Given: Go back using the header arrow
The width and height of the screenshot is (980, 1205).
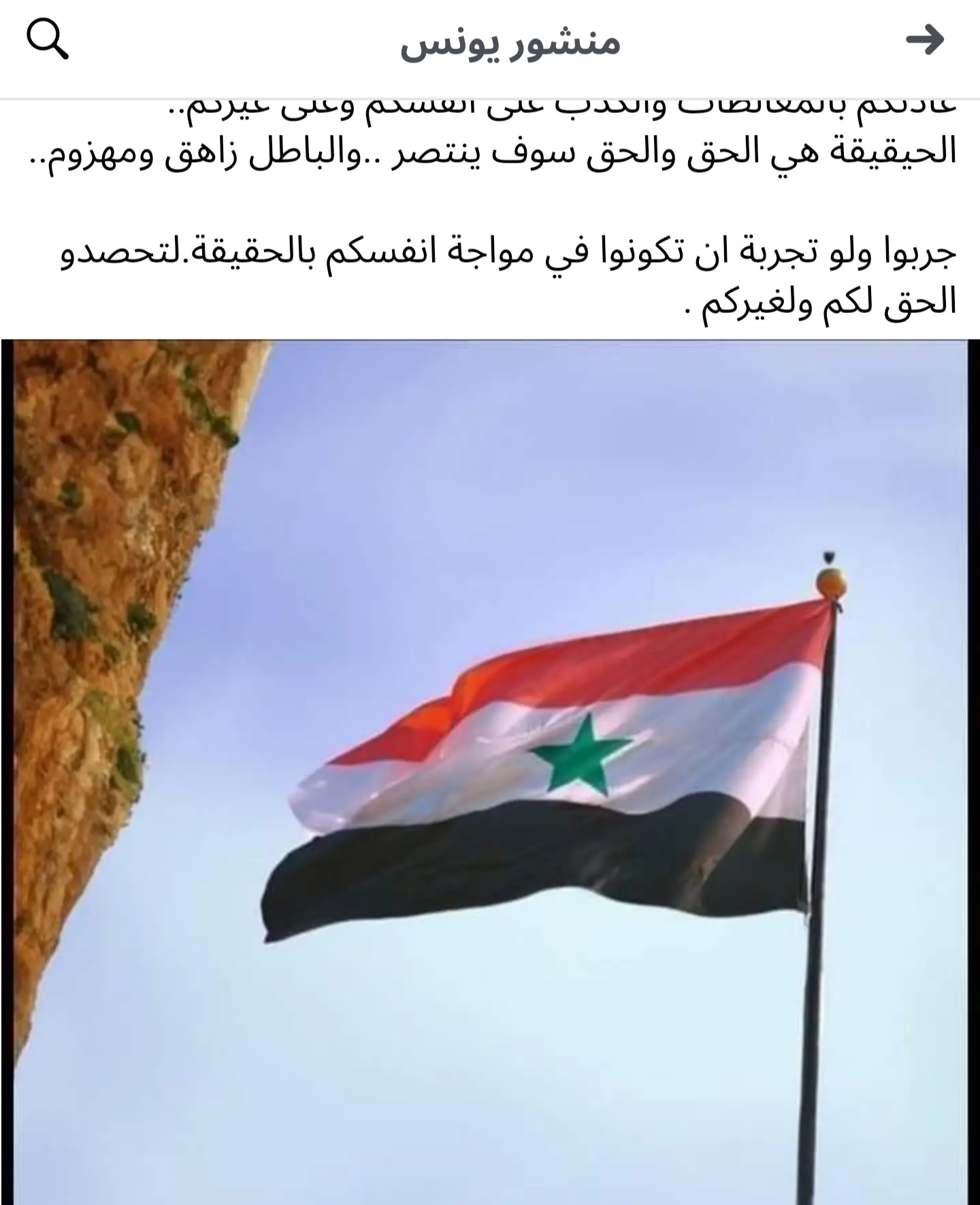Looking at the screenshot, I should (x=926, y=40).
